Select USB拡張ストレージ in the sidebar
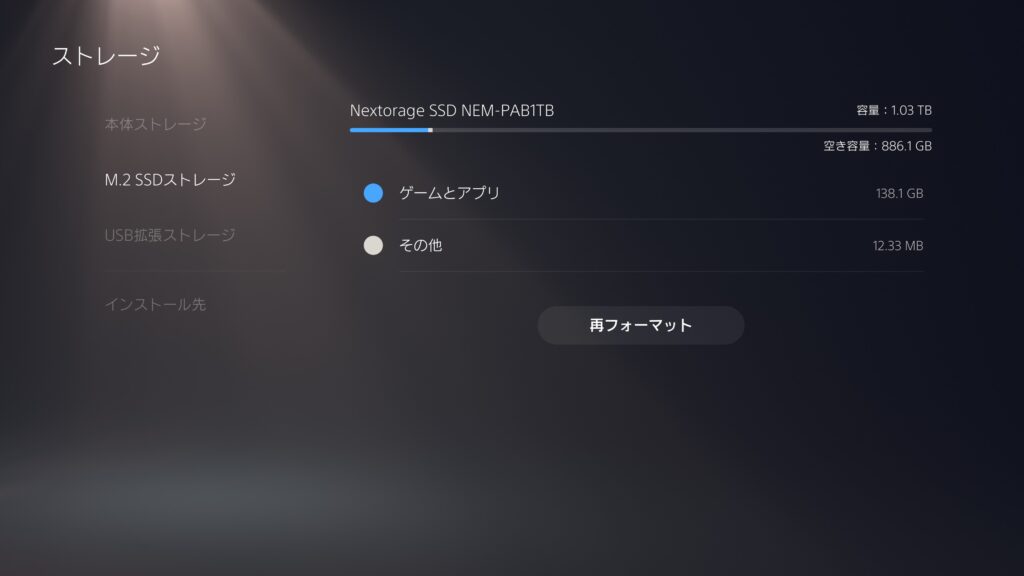 pyautogui.click(x=170, y=235)
